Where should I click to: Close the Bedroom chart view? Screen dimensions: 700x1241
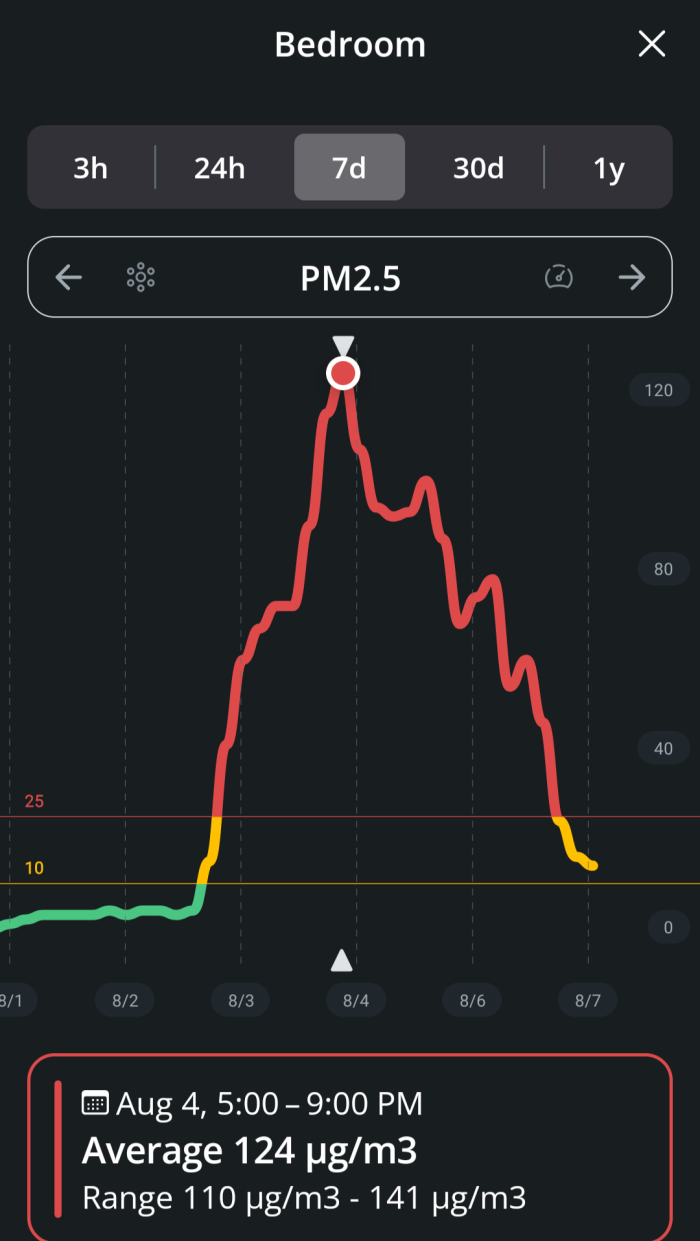point(652,44)
